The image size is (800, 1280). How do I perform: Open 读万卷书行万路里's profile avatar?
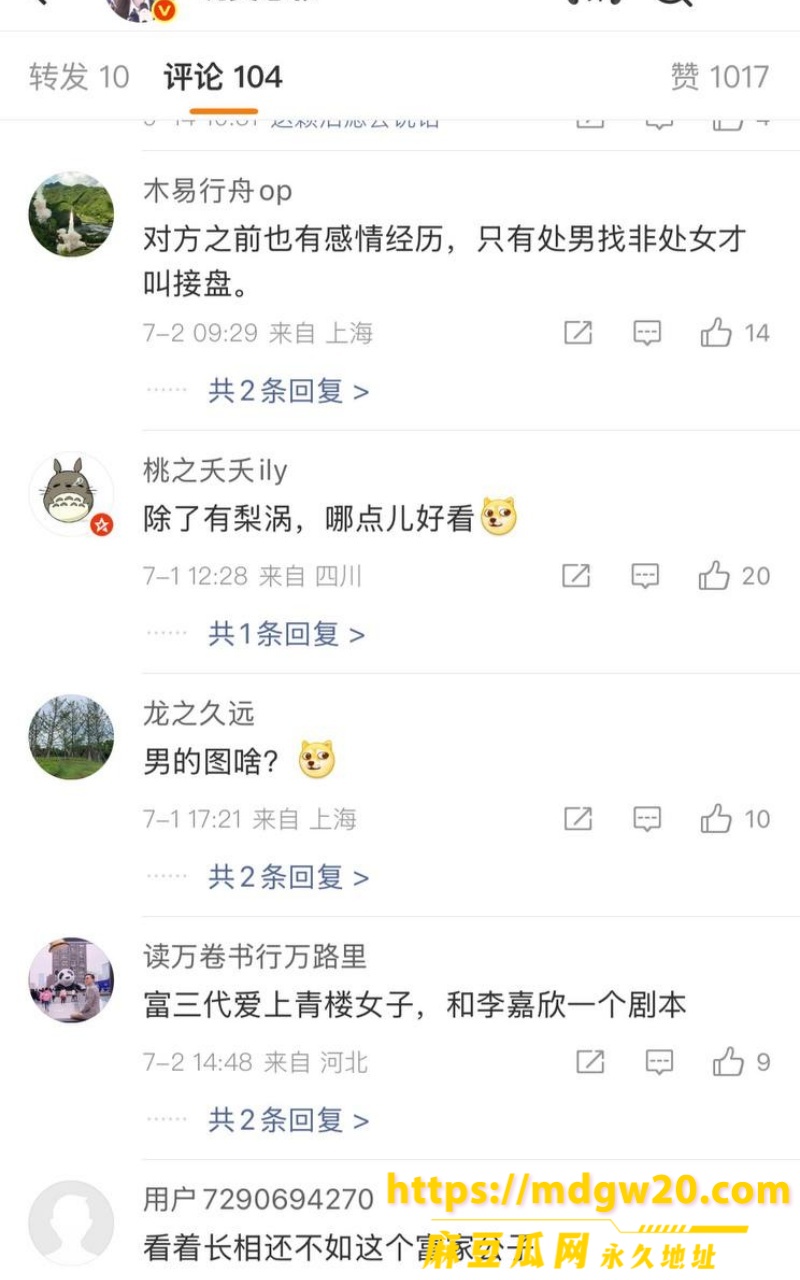coord(71,980)
